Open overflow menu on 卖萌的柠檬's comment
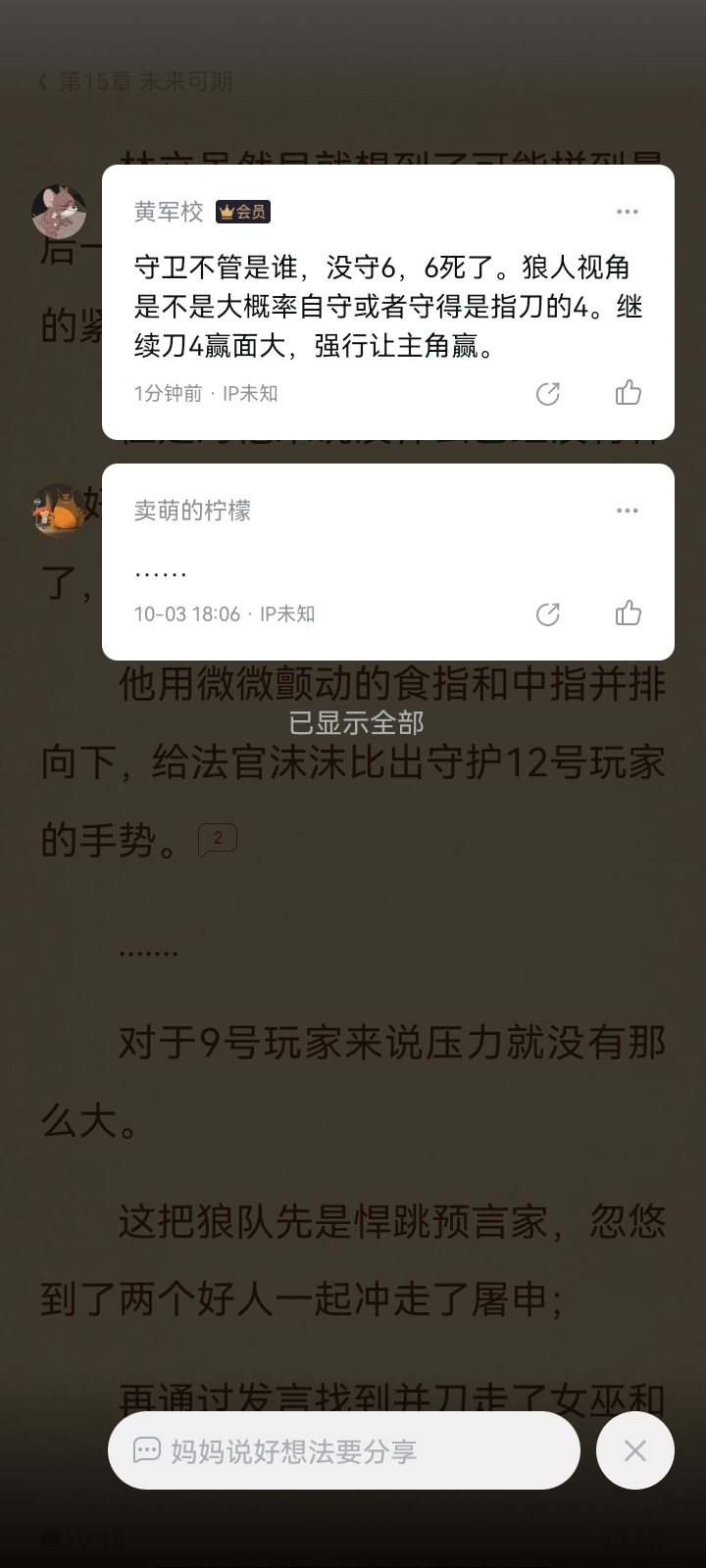706x1568 pixels. point(627,511)
